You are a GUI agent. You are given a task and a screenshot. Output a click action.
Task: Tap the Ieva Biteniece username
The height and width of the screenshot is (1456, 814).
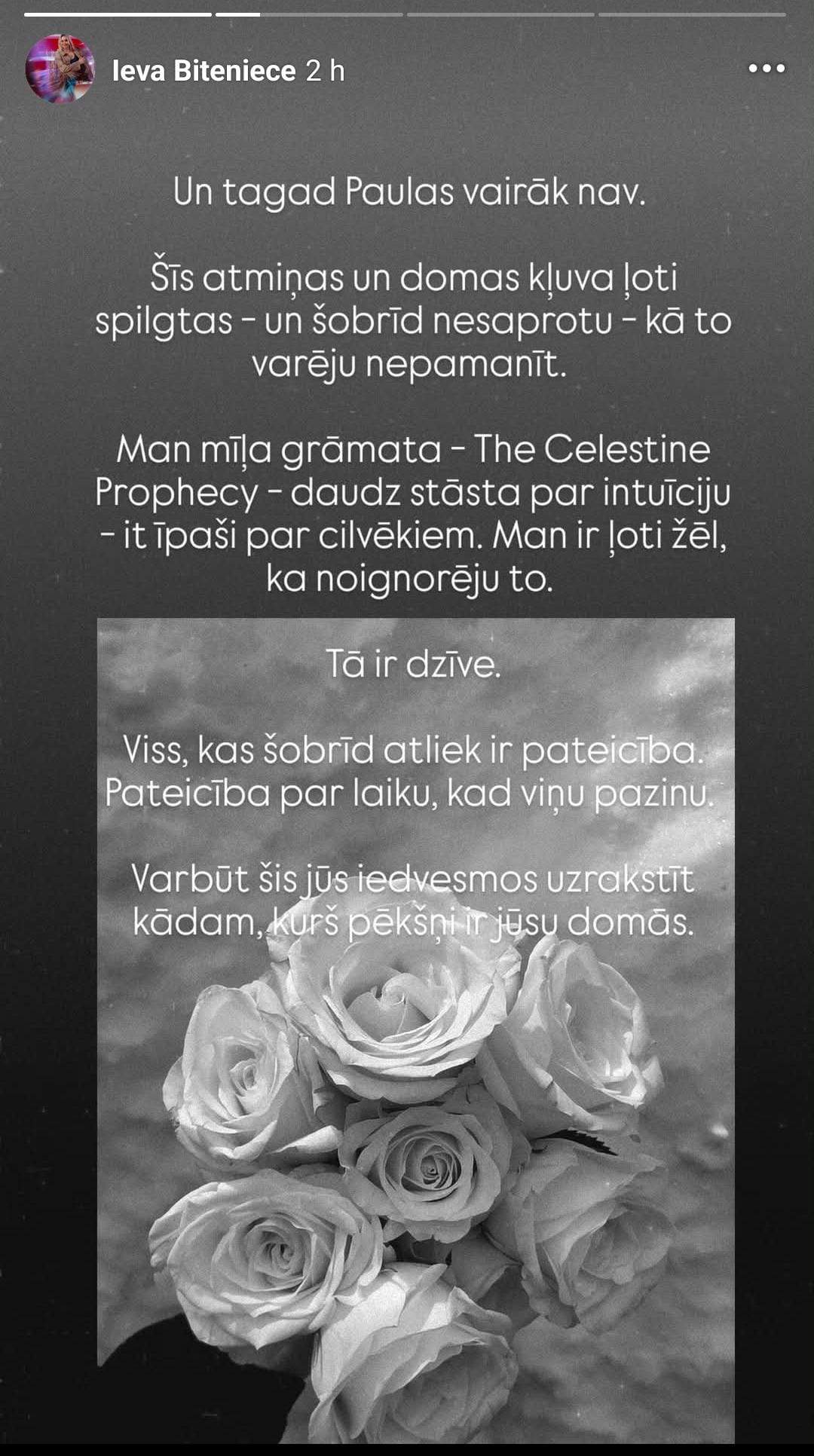click(x=203, y=71)
